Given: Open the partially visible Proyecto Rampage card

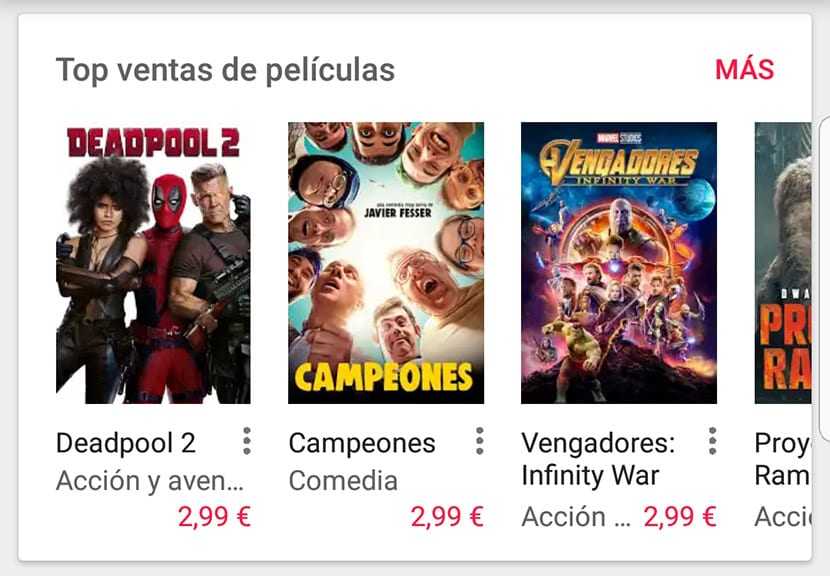Looking at the screenshot, I should 783,263.
